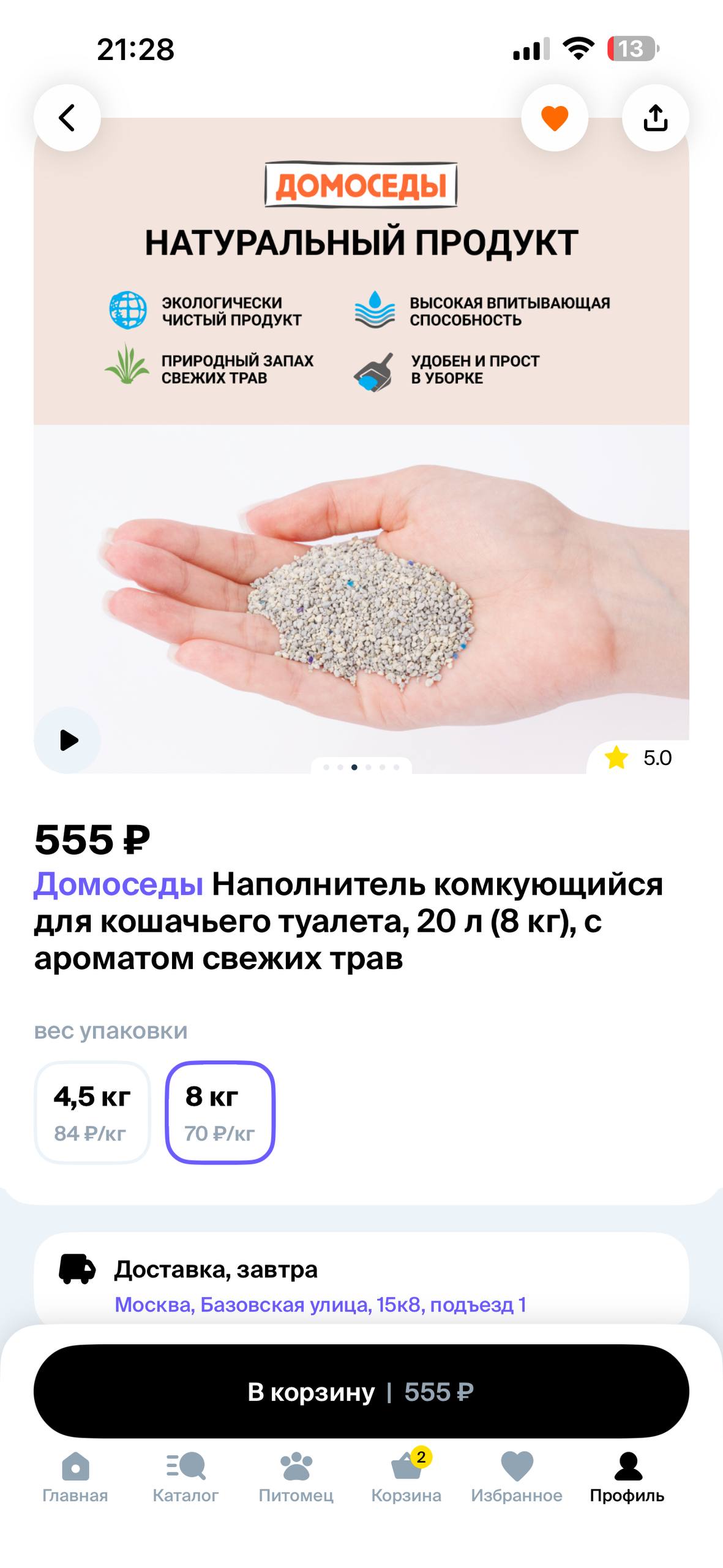The image size is (723, 1568).
Task: Go to the Питомец tab
Action: pyautogui.click(x=296, y=1476)
